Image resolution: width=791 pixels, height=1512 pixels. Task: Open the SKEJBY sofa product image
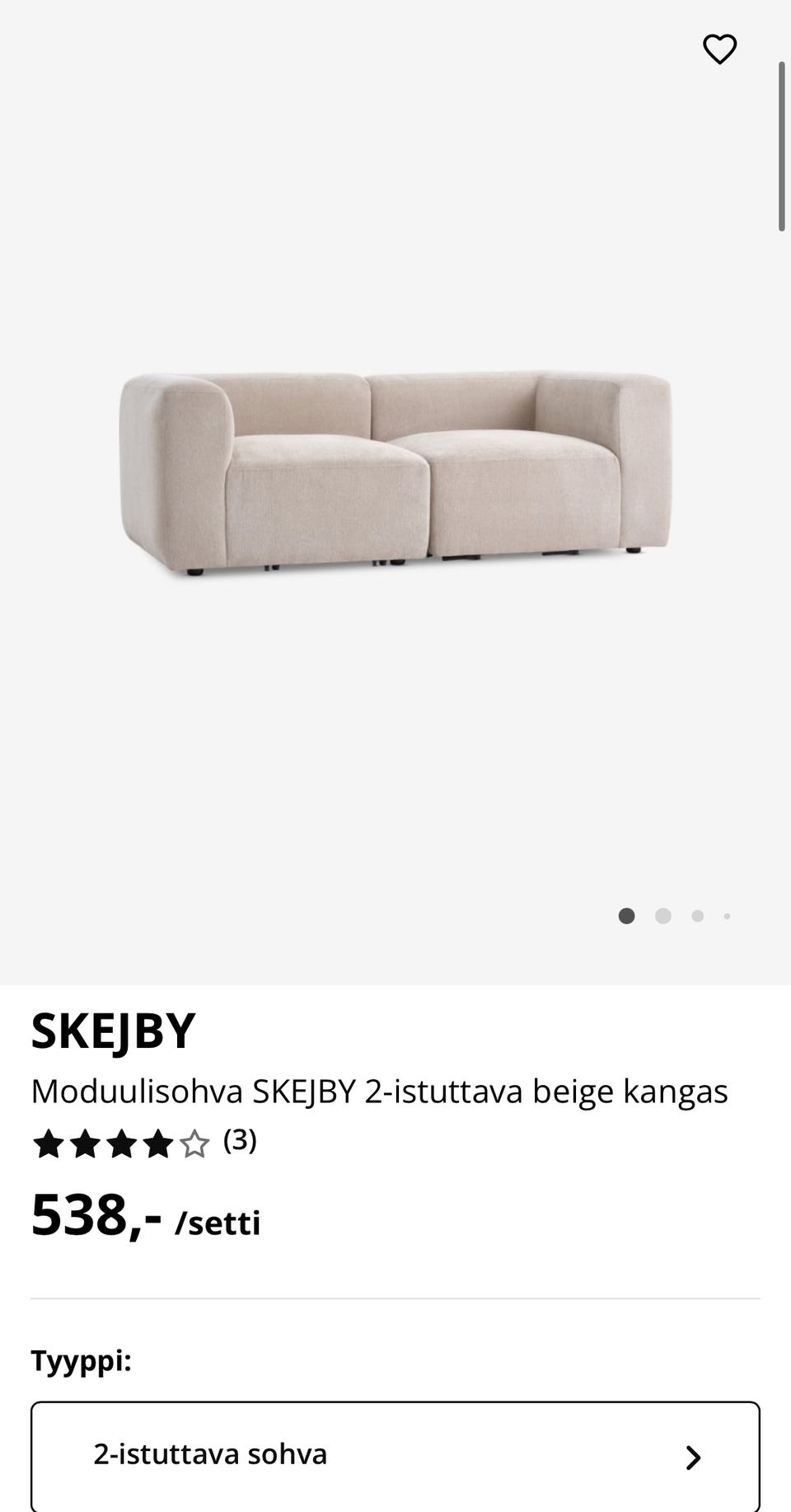(395, 474)
